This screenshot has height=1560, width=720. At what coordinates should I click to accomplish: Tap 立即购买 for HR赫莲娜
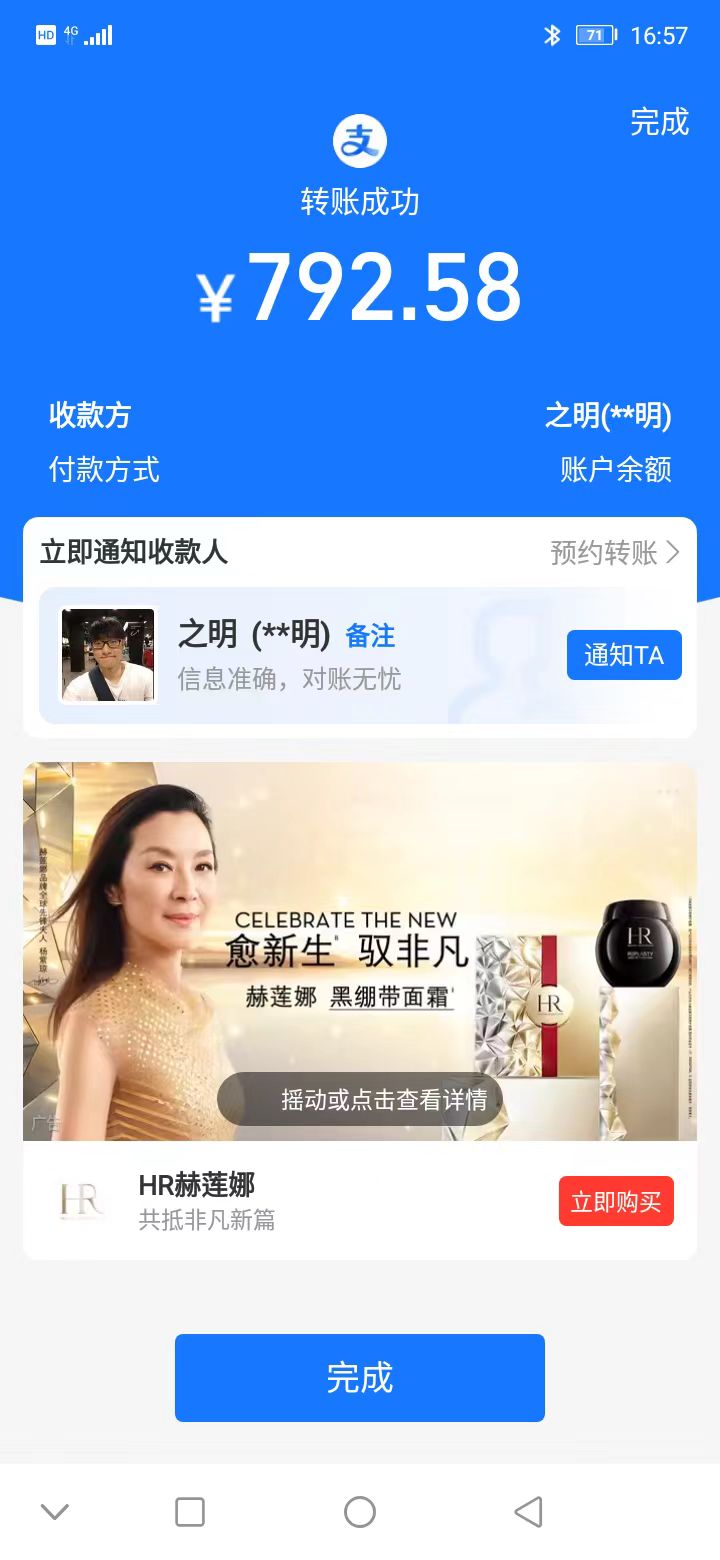click(x=616, y=1201)
